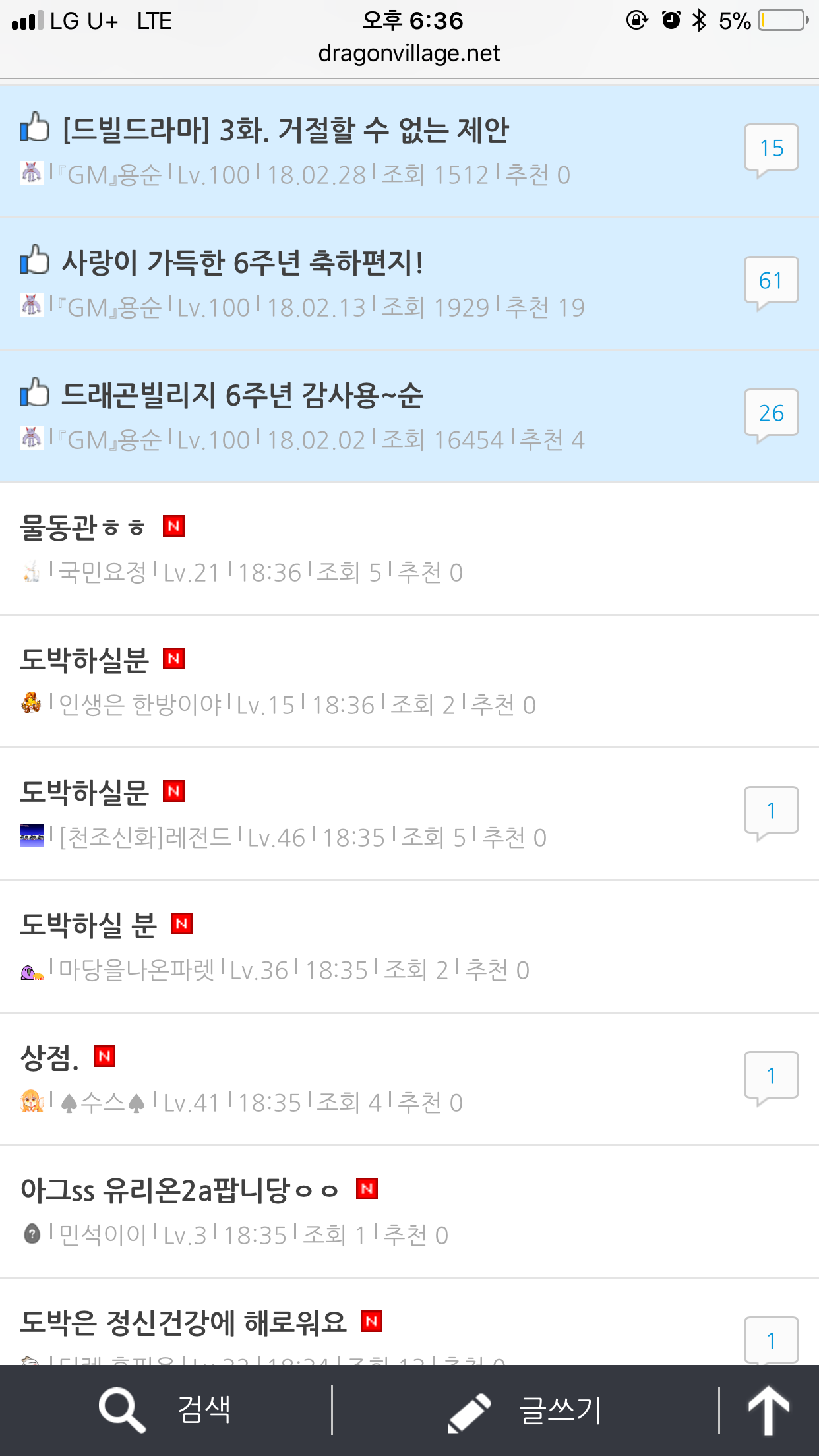Open the 검색 search button
The width and height of the screenshot is (819, 1456).
(165, 1410)
